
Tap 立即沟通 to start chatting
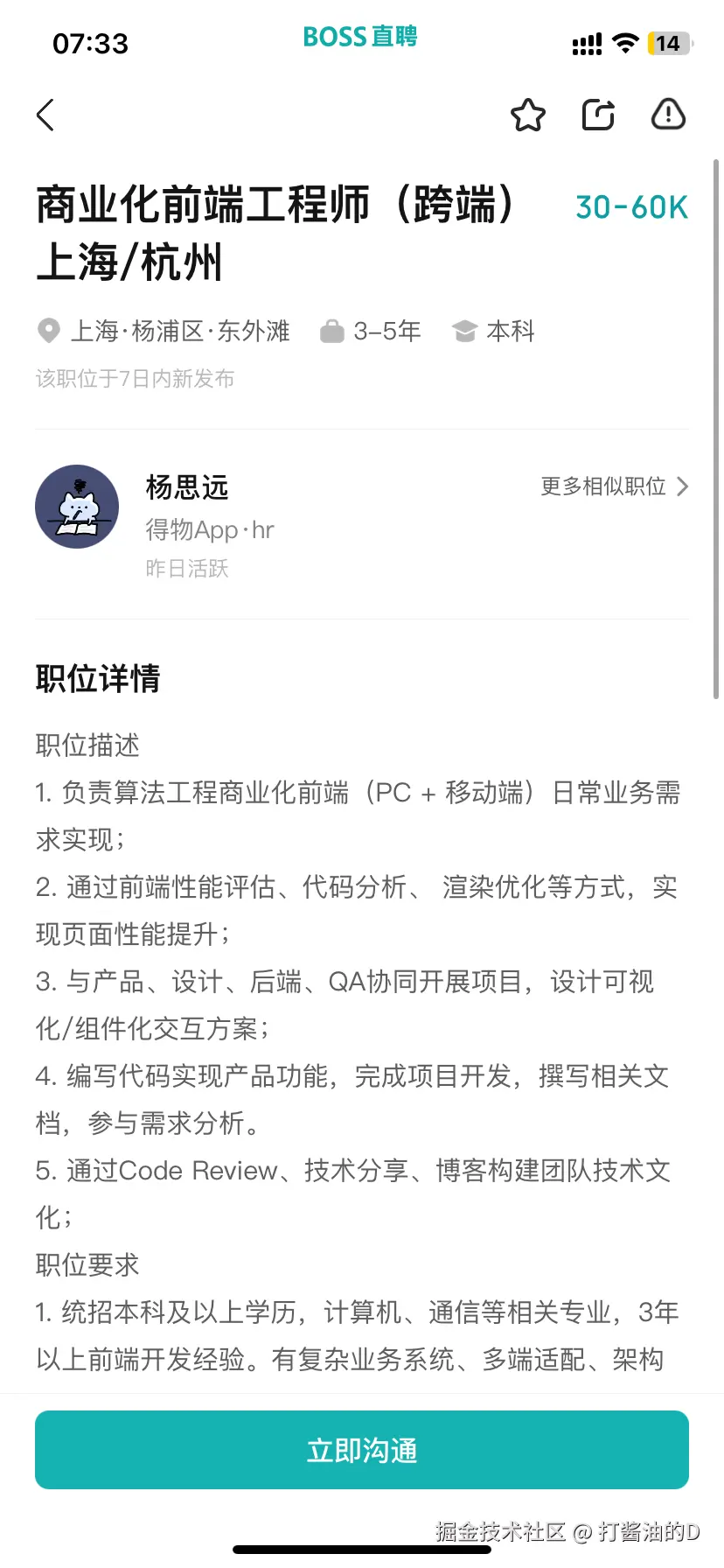point(361,1449)
